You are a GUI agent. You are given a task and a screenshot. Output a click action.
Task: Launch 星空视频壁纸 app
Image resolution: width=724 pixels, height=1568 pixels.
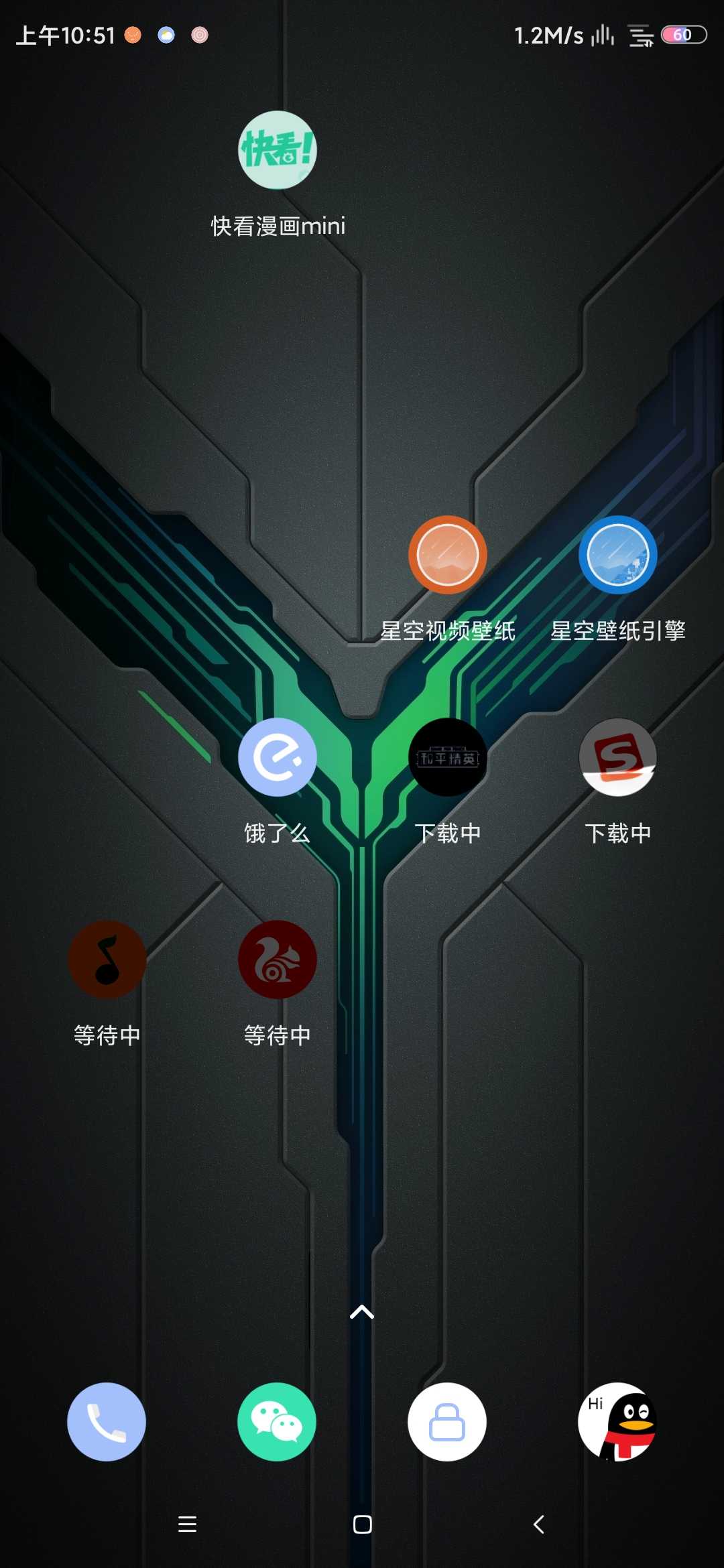coord(448,555)
